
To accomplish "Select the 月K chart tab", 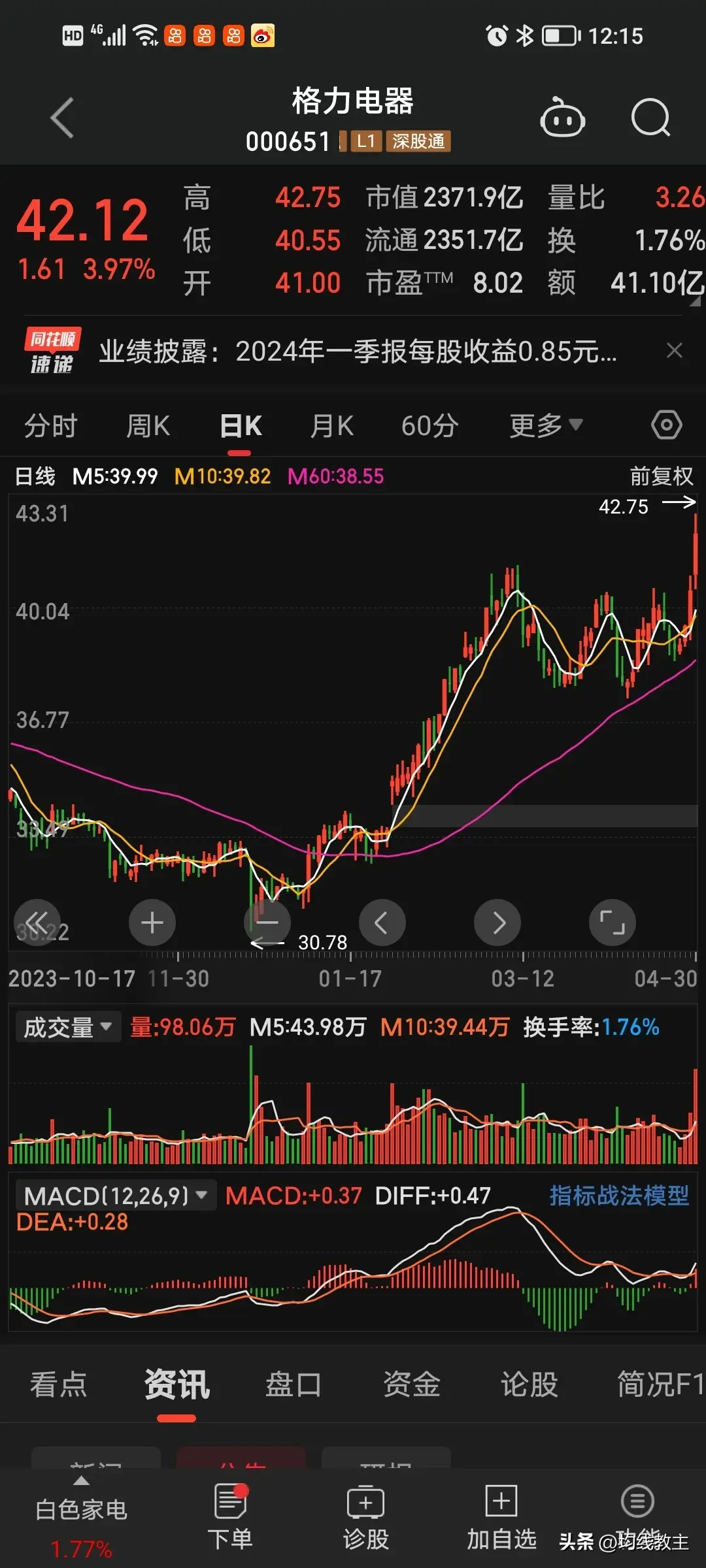I will (x=332, y=426).
